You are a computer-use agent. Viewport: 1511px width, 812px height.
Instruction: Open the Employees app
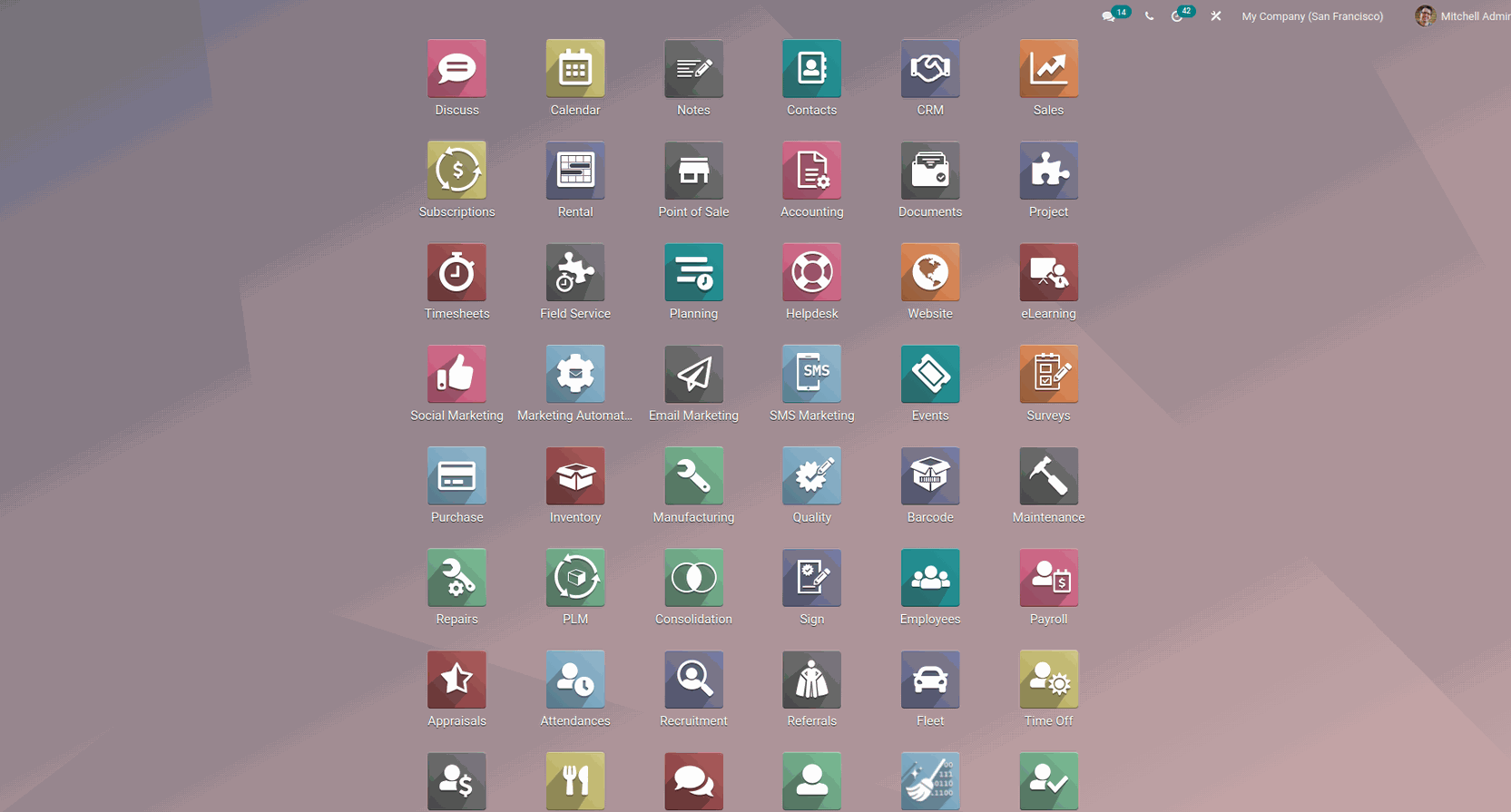pos(930,578)
